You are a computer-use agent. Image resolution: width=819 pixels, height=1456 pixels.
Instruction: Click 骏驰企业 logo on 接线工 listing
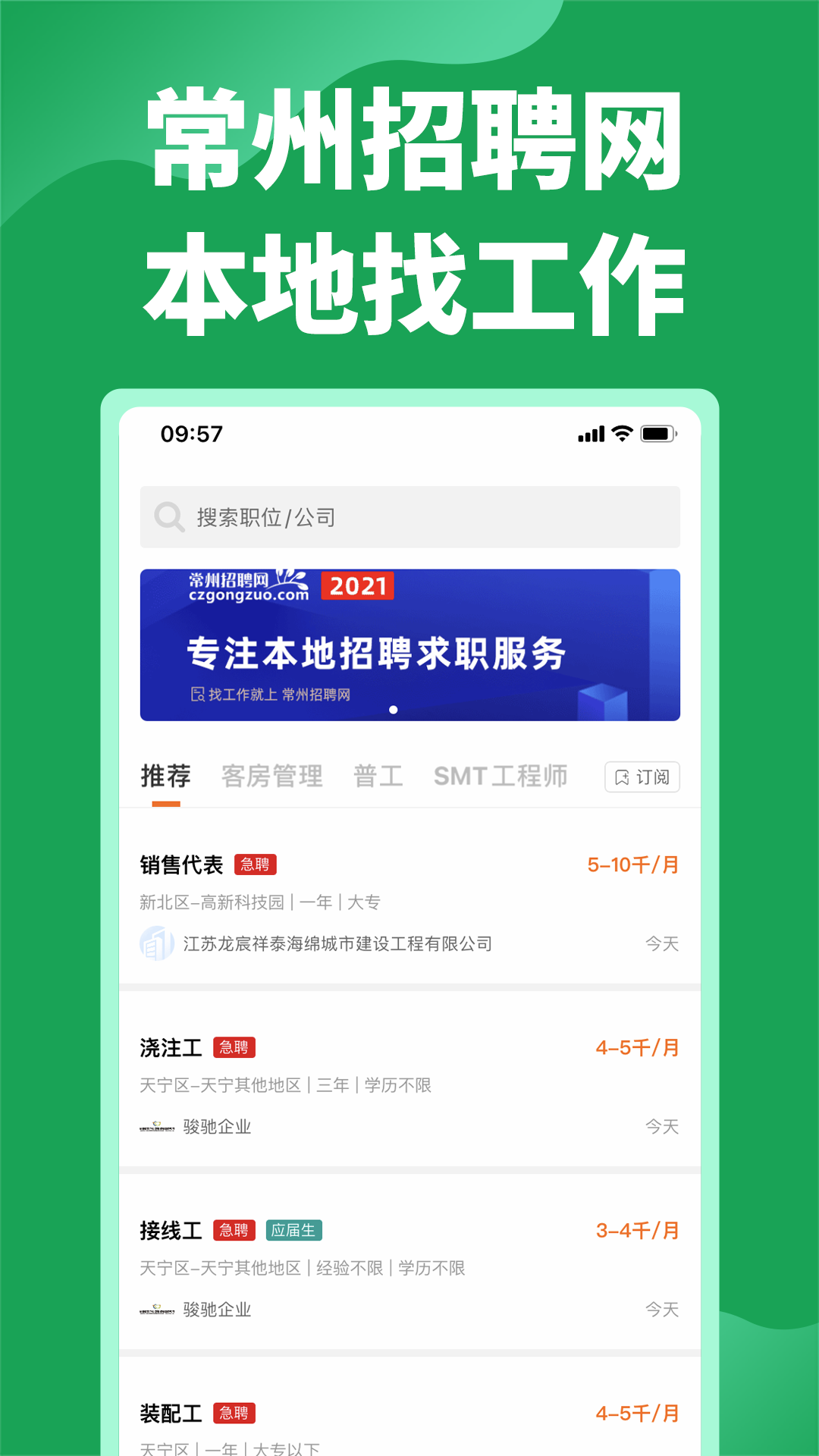click(x=155, y=1309)
